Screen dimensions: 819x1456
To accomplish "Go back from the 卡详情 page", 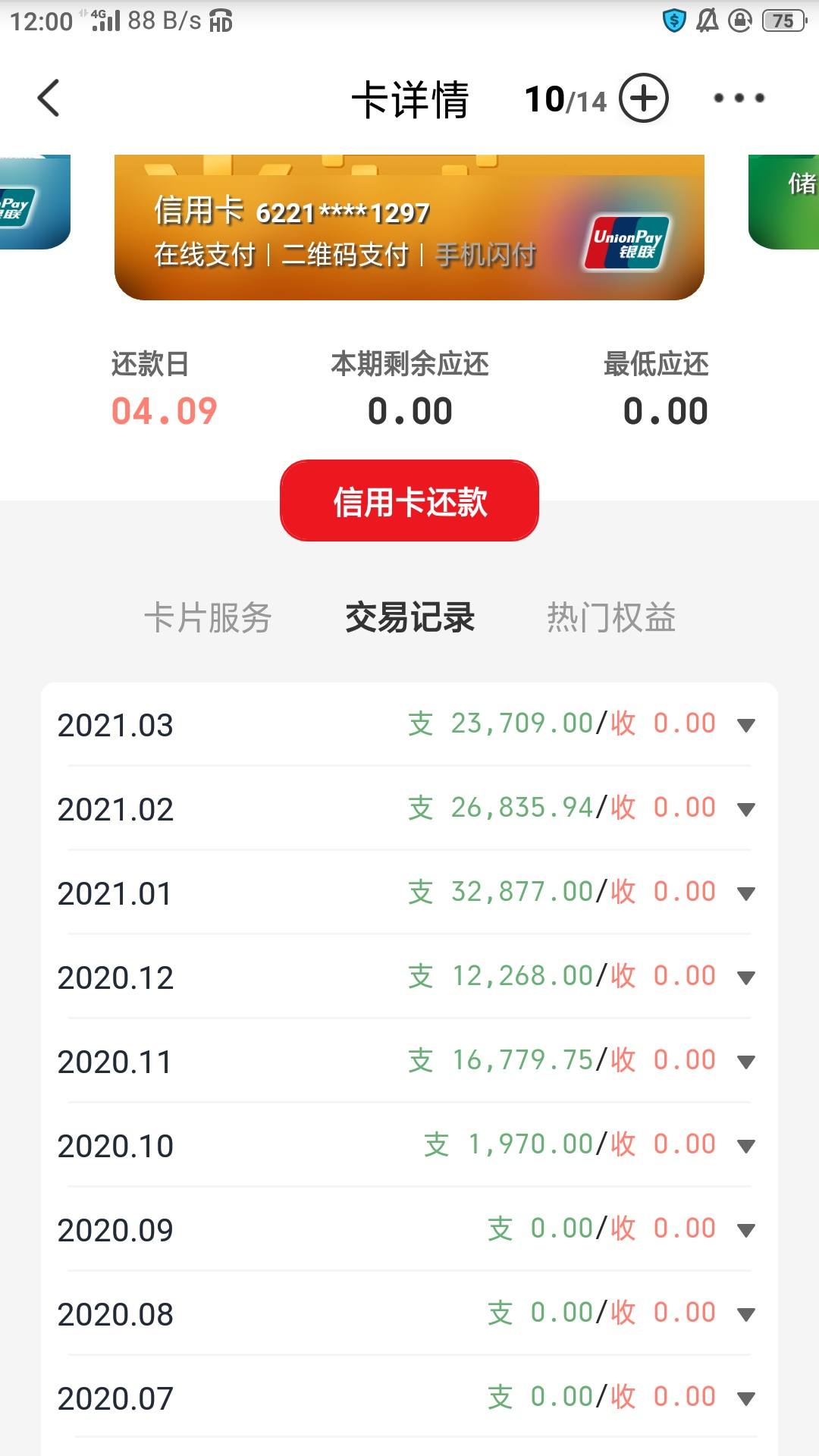I will pyautogui.click(x=49, y=99).
